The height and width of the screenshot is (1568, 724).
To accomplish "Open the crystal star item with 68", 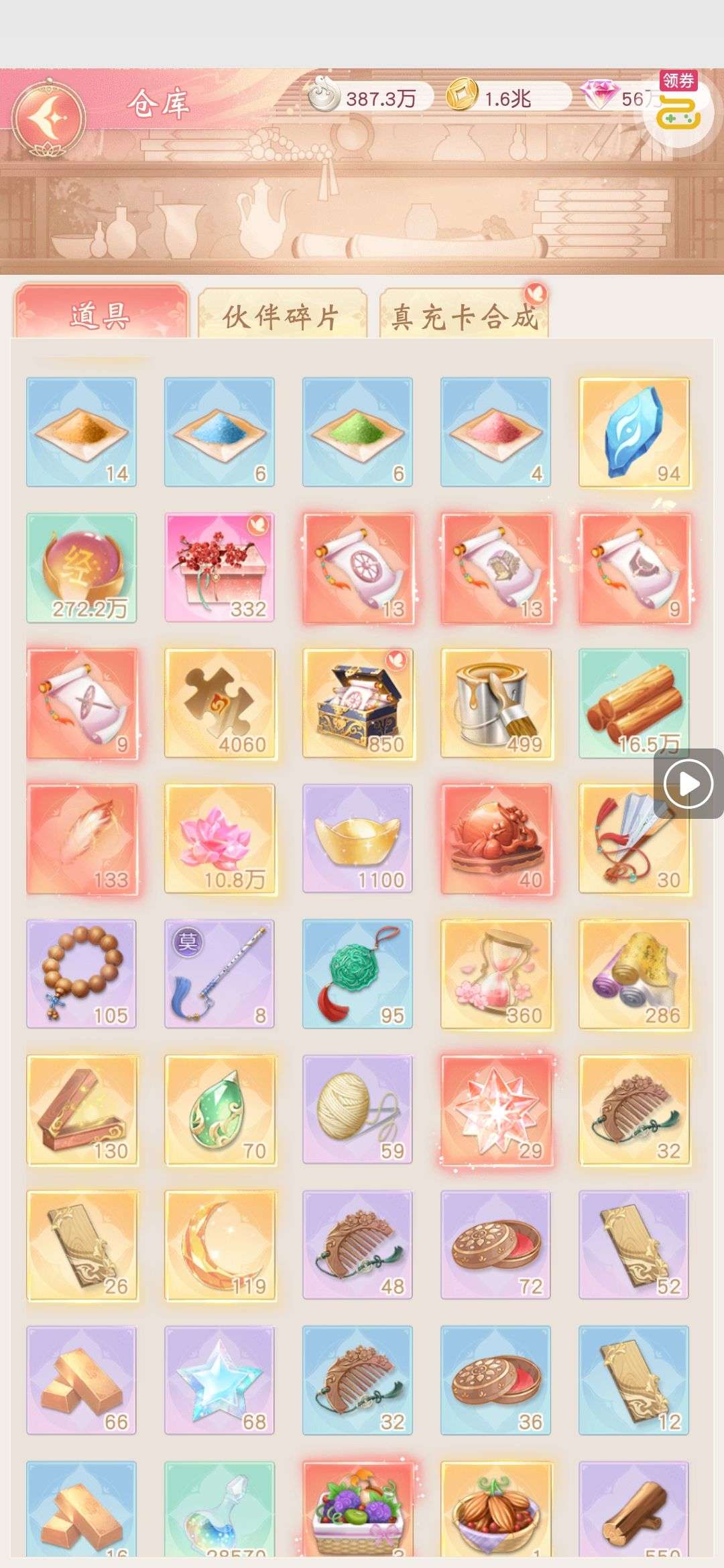I will (219, 1380).
